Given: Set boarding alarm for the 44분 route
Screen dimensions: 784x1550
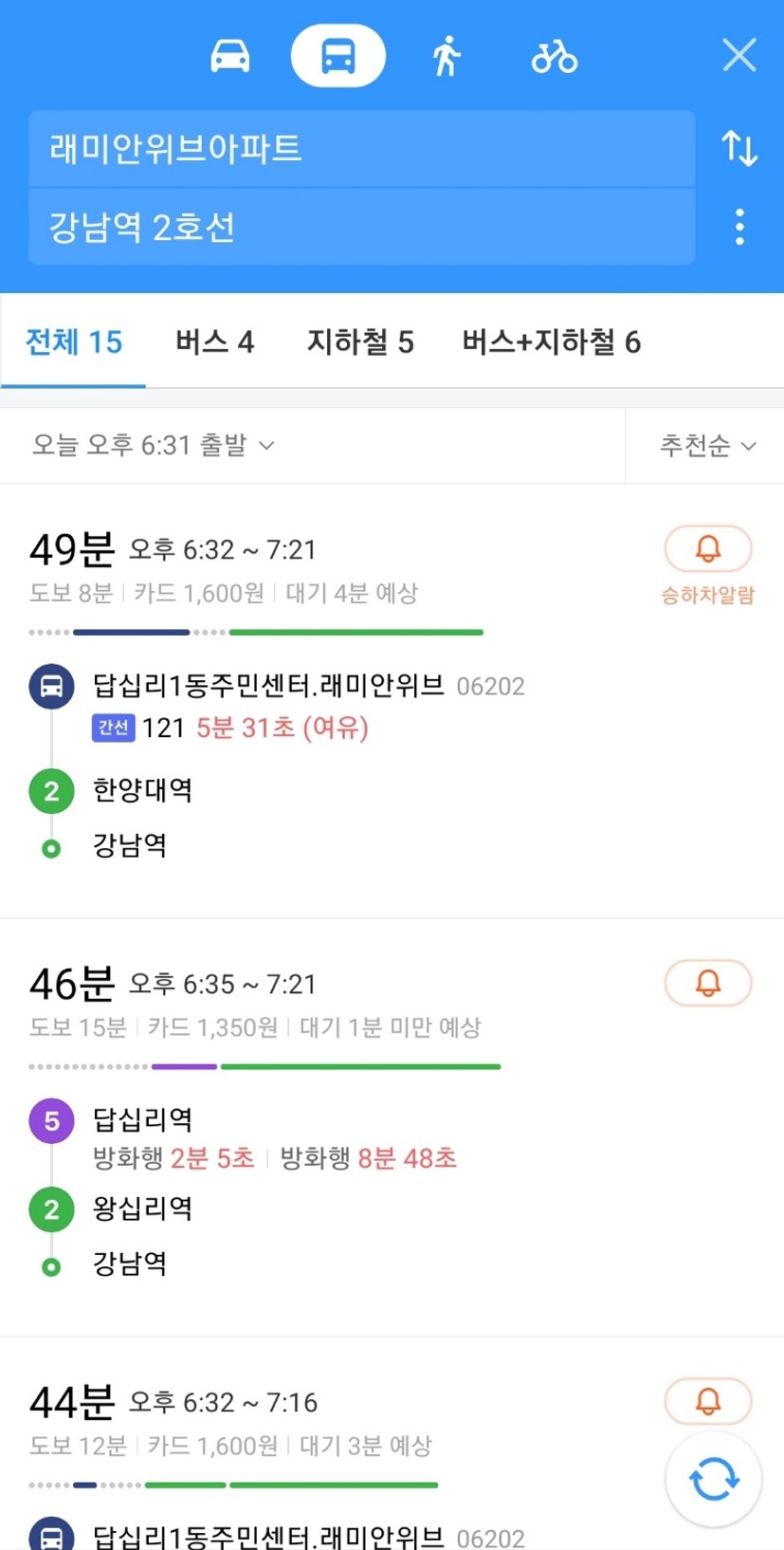Looking at the screenshot, I should 708,1401.
